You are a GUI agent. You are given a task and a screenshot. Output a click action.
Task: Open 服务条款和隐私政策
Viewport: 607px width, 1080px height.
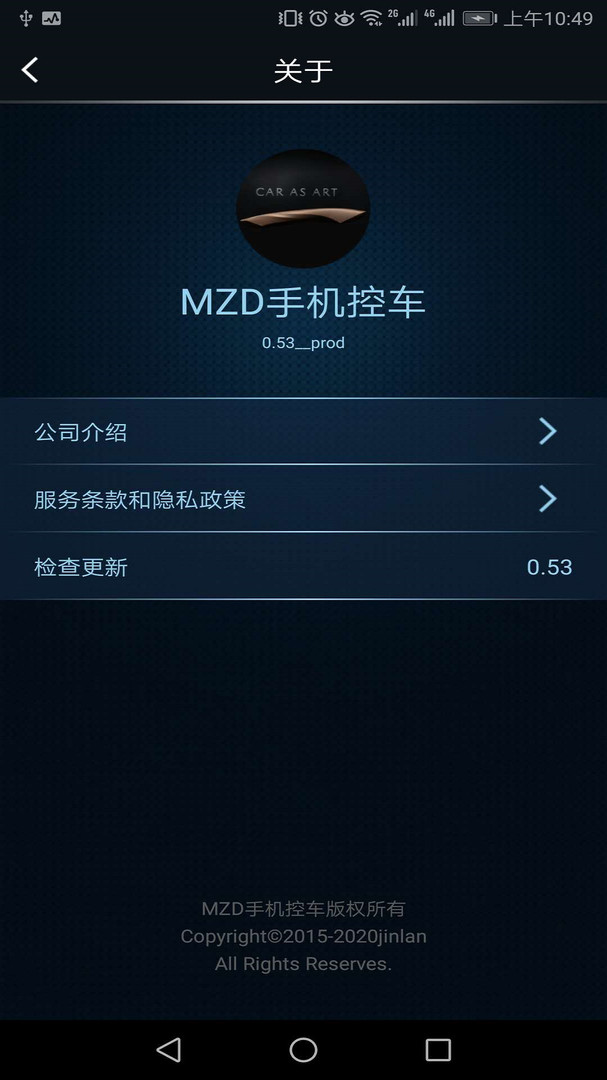click(303, 499)
